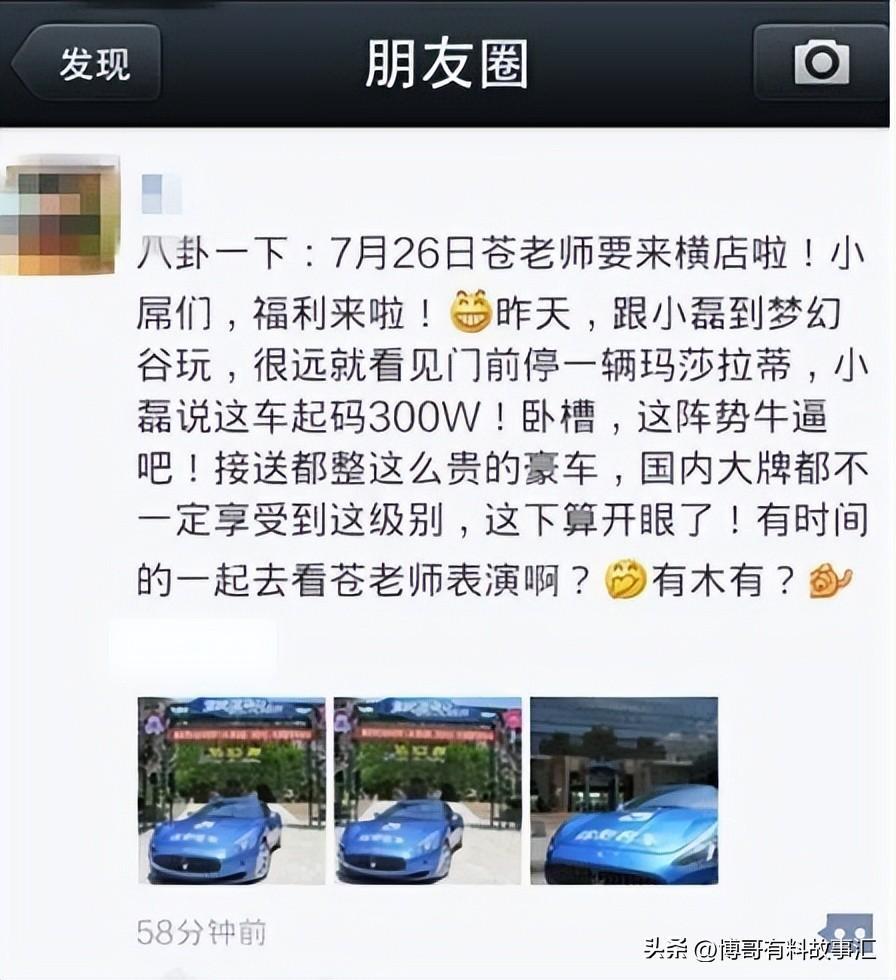Screen dimensions: 896x980
Task: Open the poster's profile avatar
Action: pyautogui.click(x=62, y=216)
